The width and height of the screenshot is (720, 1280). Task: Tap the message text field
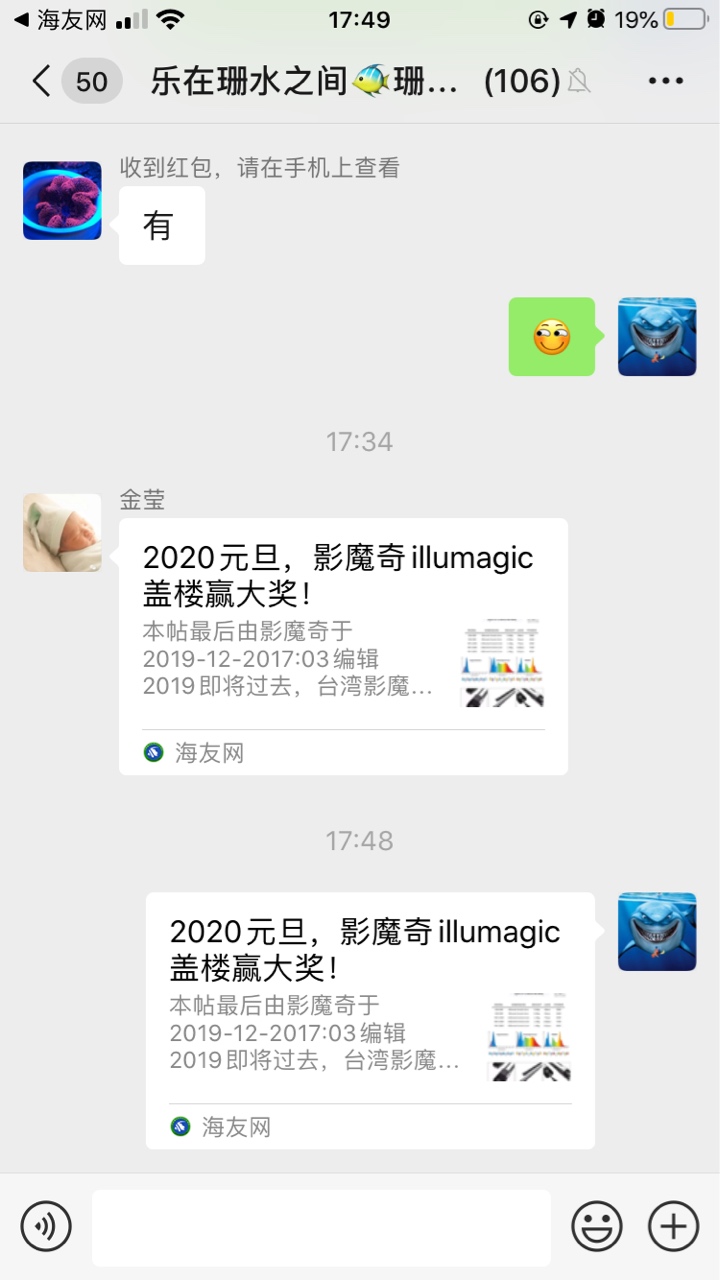click(x=321, y=1227)
